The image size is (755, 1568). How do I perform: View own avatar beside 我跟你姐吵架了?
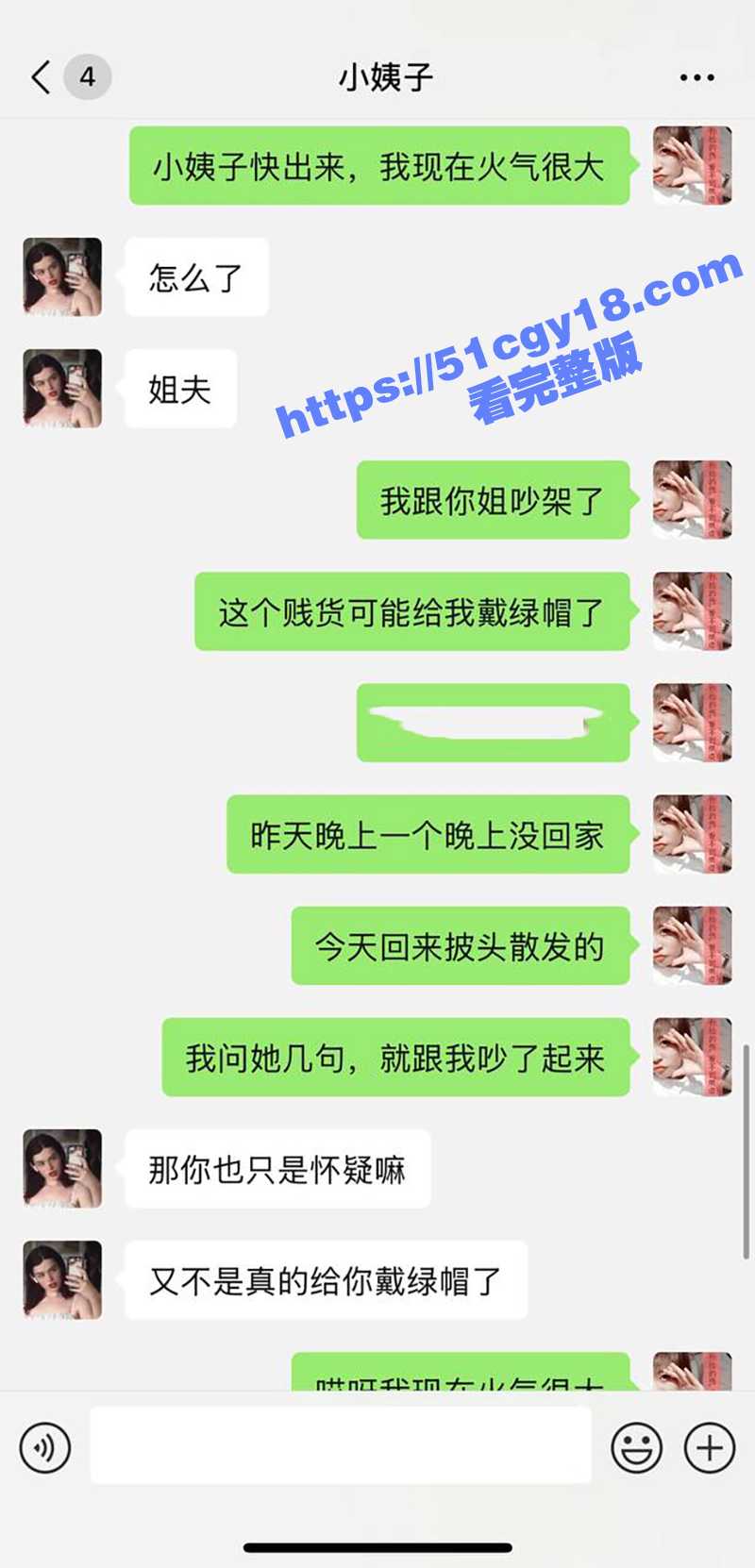692,499
